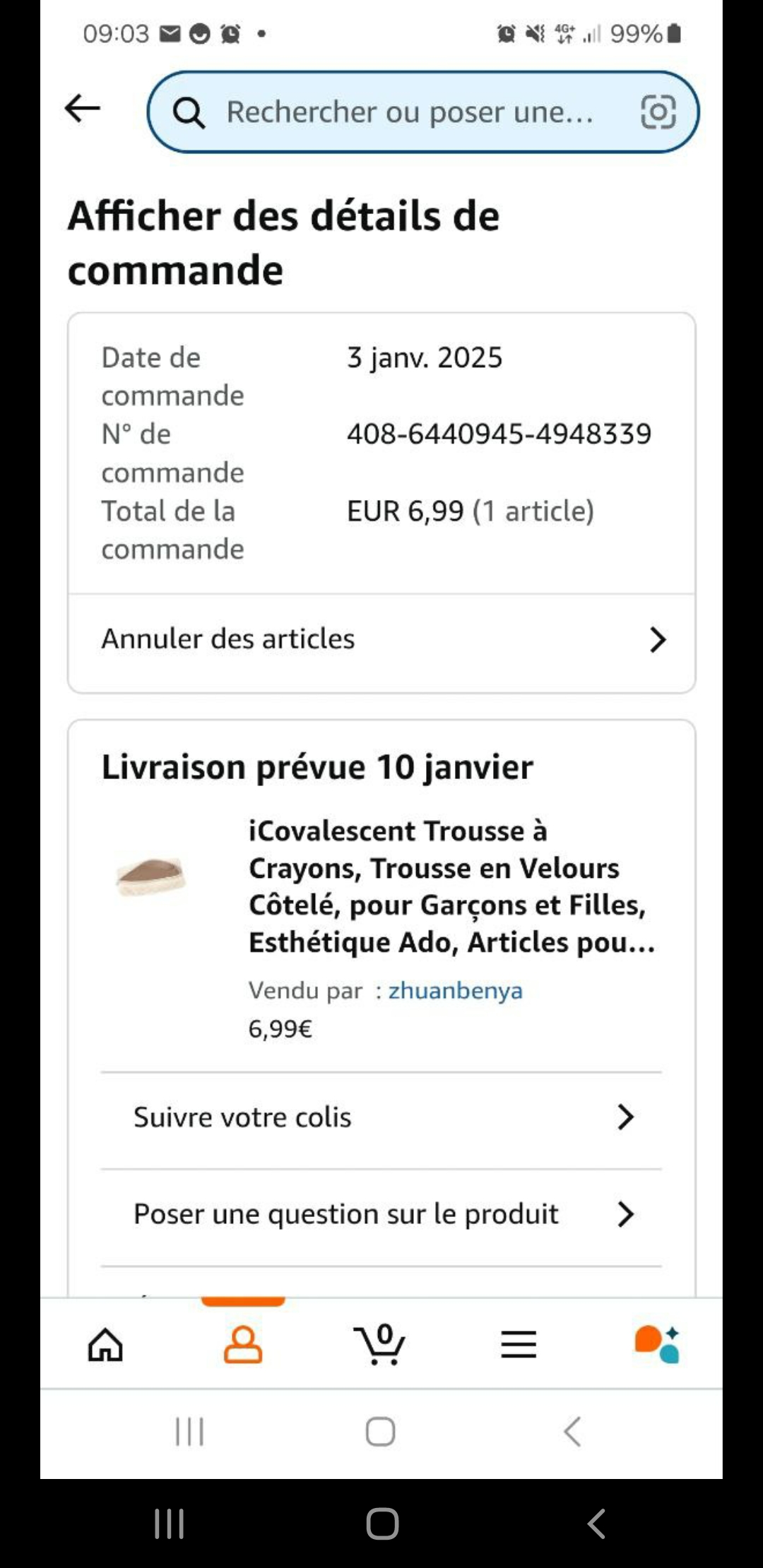
Task: Select Suivre votre colis
Action: 381,1117
